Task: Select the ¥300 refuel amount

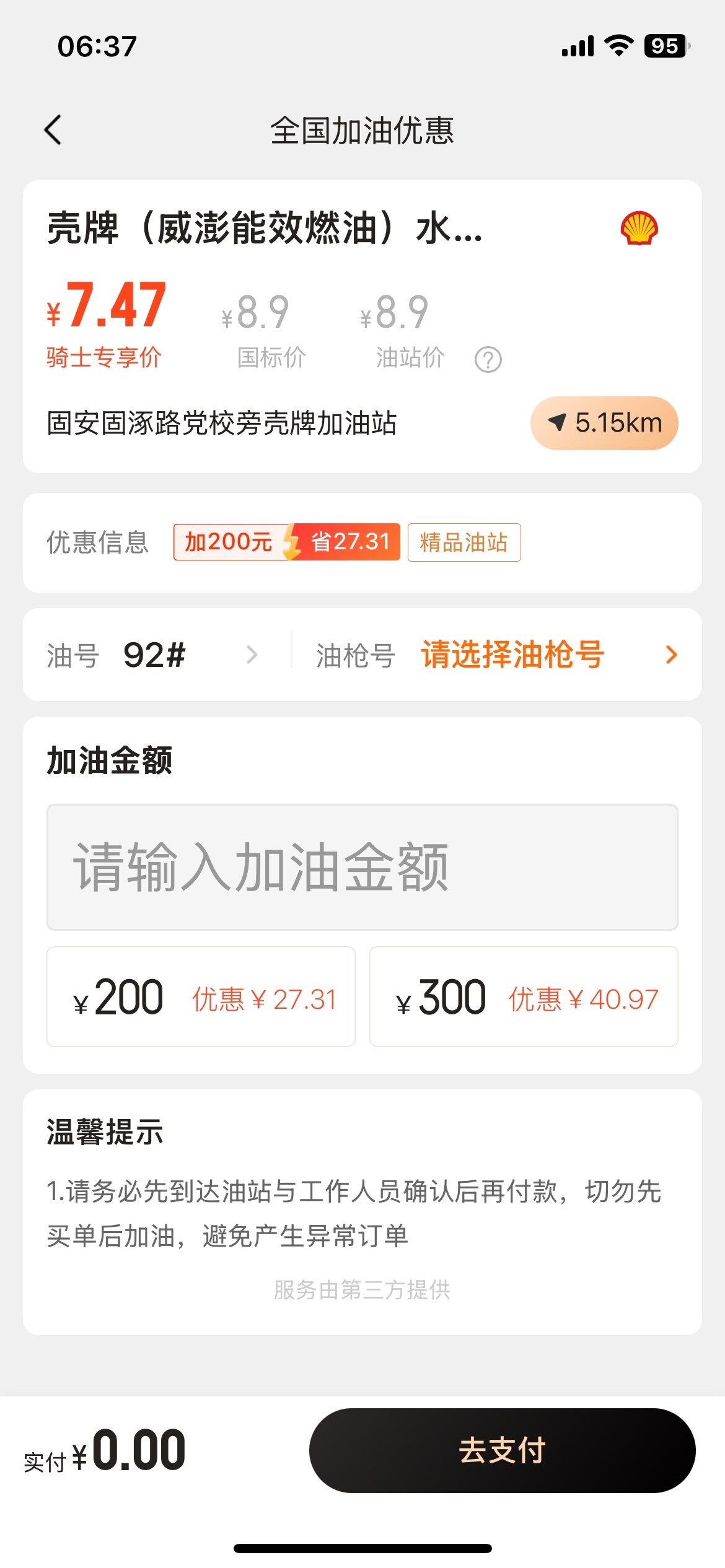Action: click(x=524, y=997)
